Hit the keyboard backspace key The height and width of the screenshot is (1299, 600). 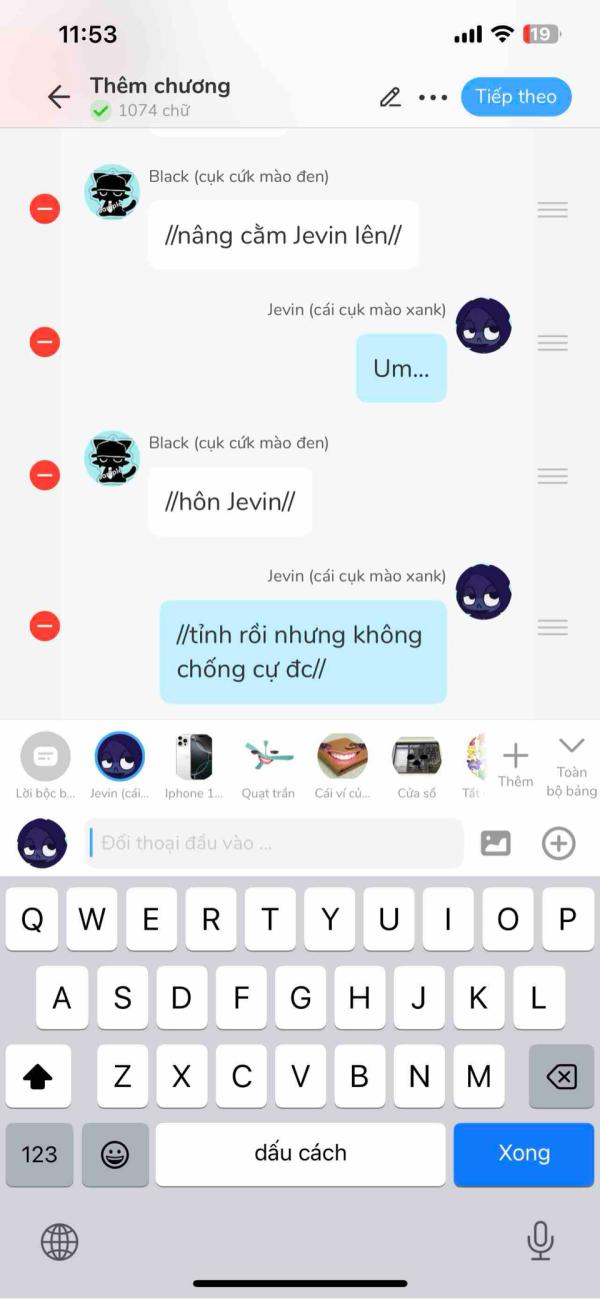click(561, 1076)
